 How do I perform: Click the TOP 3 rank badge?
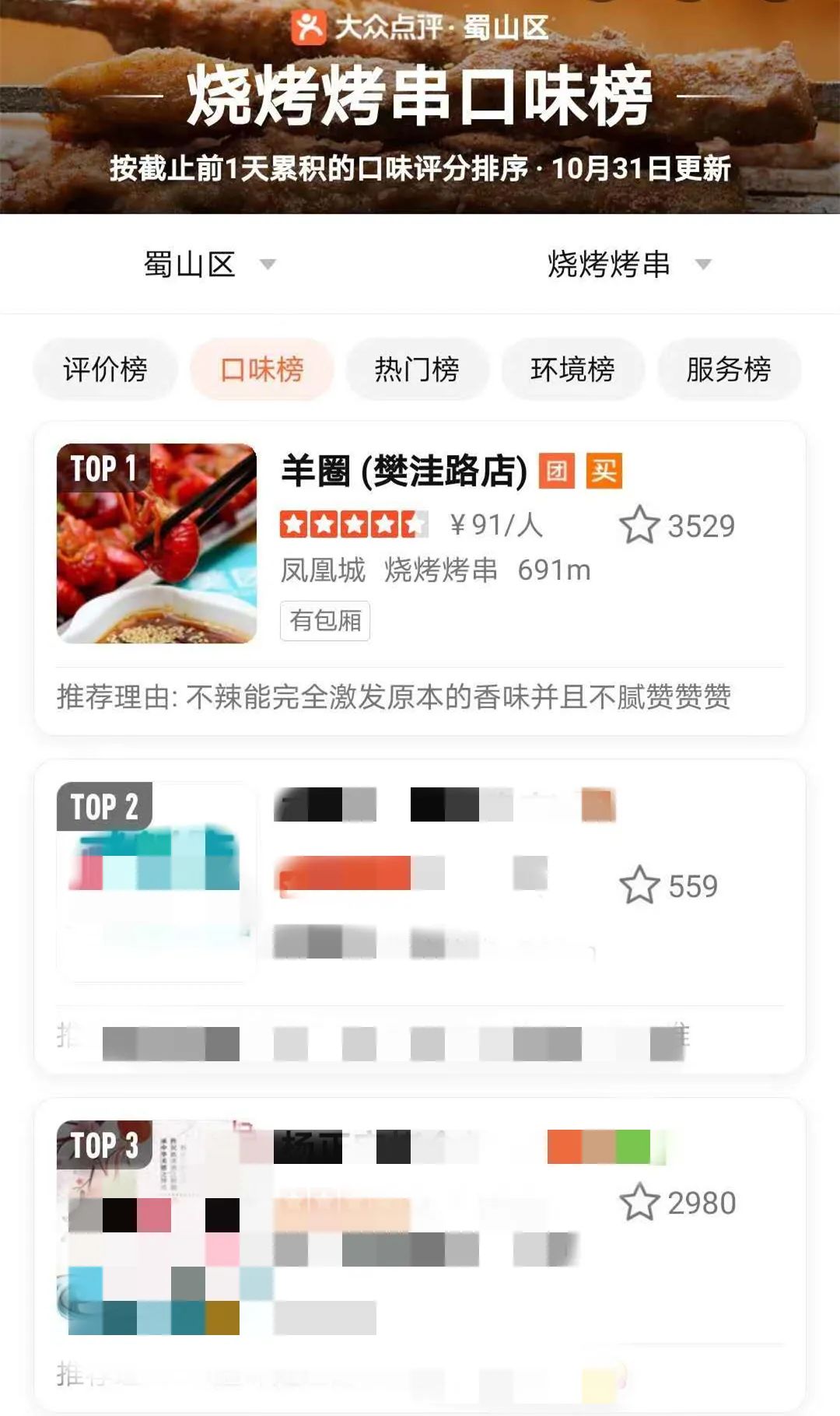click(x=106, y=1145)
